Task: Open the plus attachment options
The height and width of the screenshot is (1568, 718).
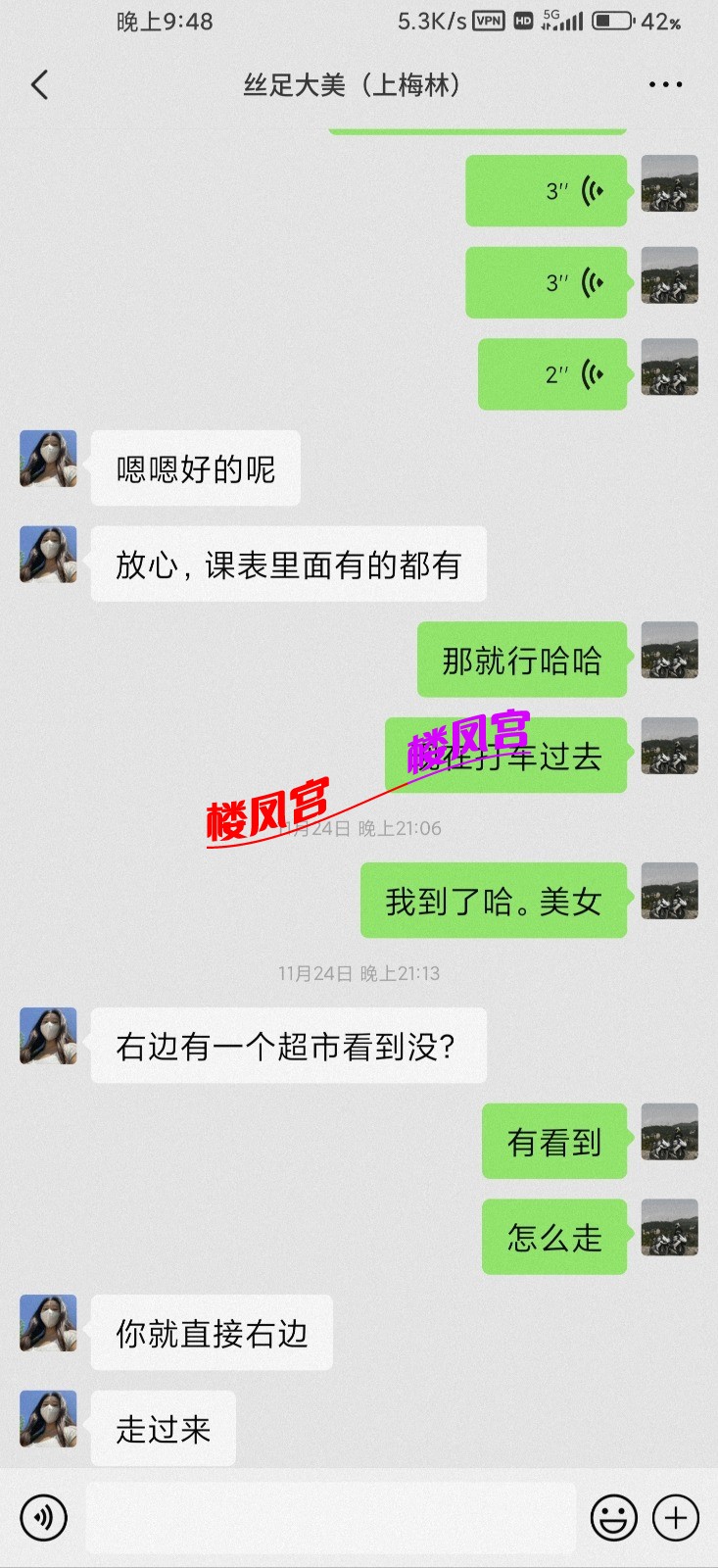Action: [x=676, y=1518]
